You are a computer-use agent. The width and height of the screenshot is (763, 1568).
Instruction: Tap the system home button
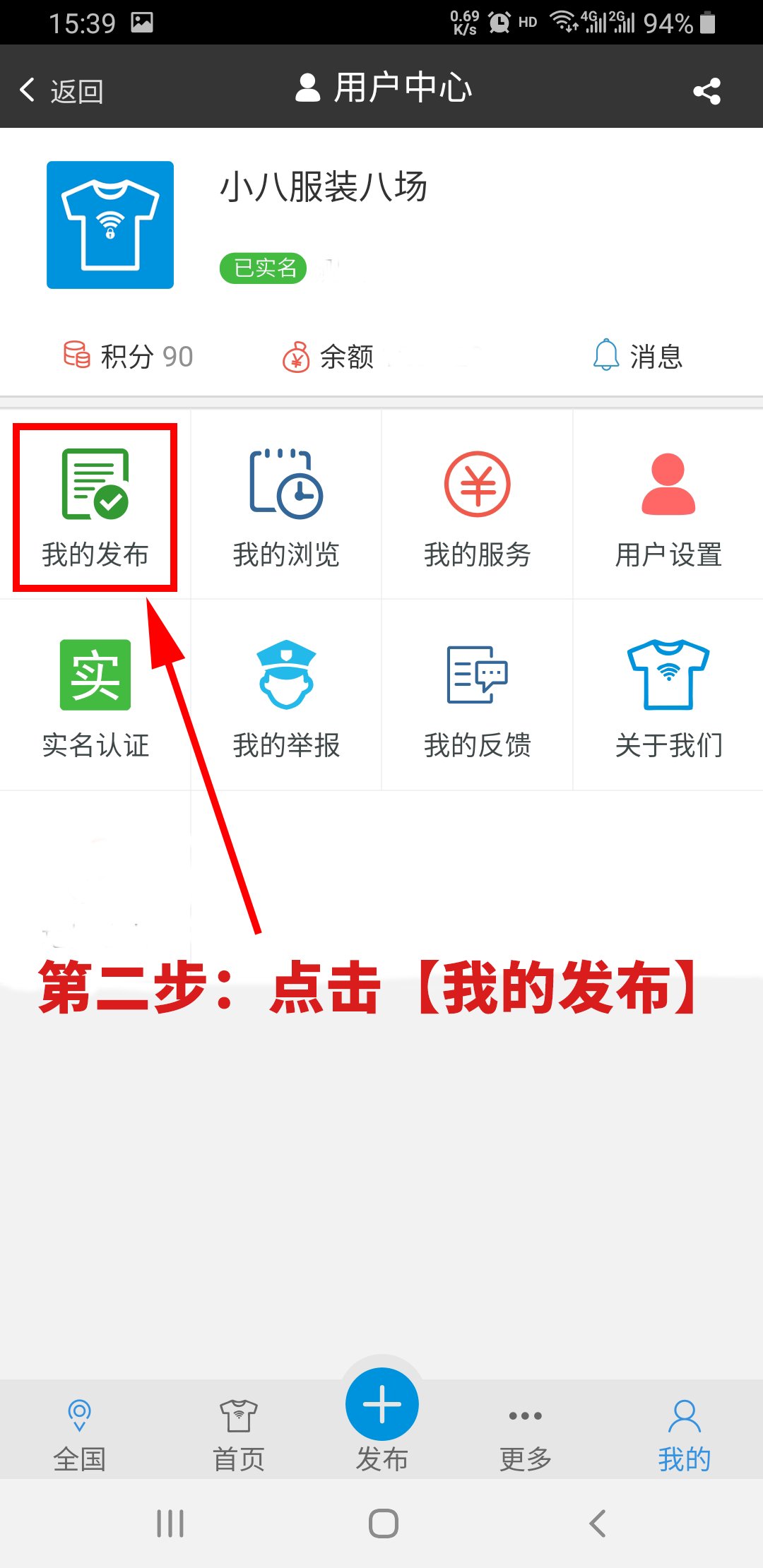(383, 1524)
